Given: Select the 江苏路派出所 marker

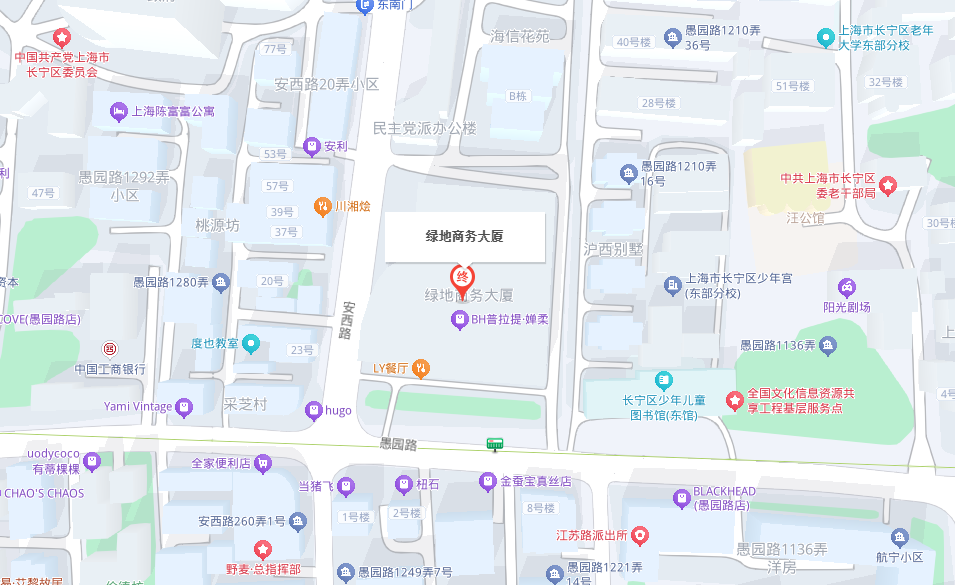Looking at the screenshot, I should pos(640,535).
